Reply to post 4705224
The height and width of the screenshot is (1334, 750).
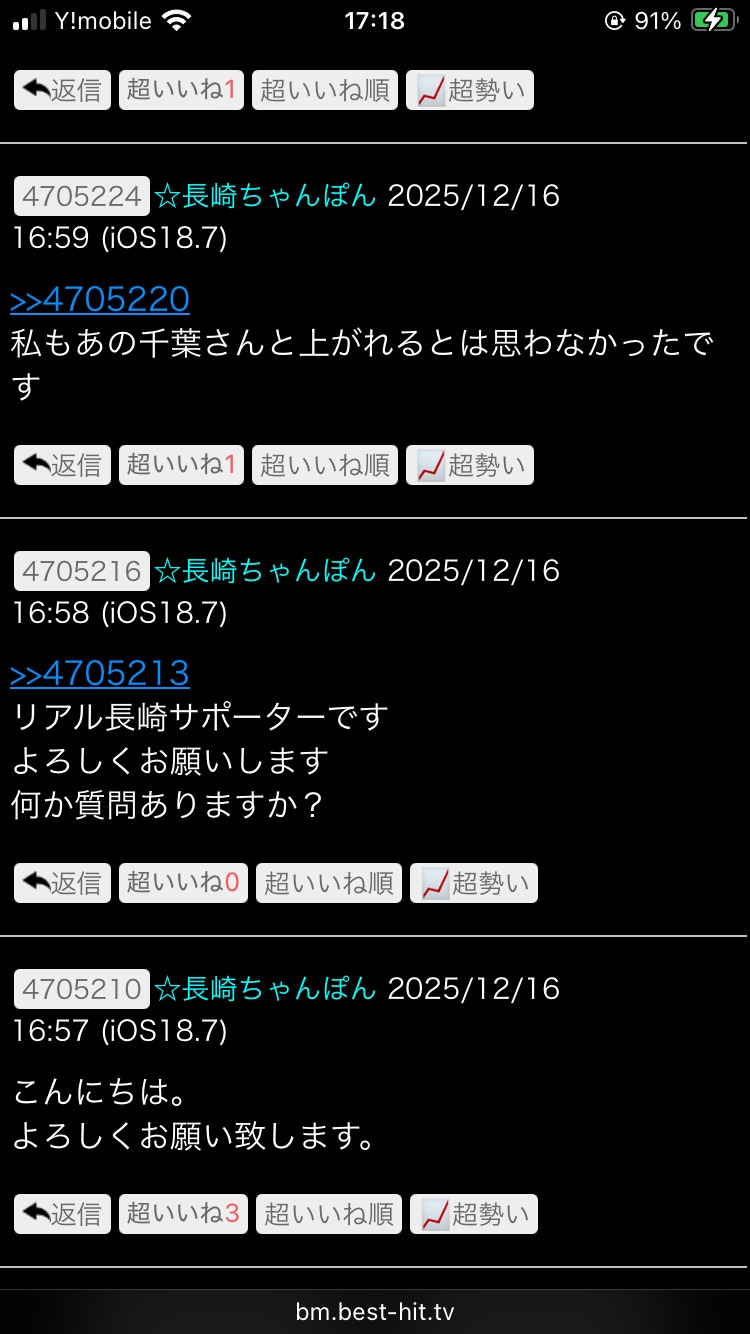tap(62, 465)
